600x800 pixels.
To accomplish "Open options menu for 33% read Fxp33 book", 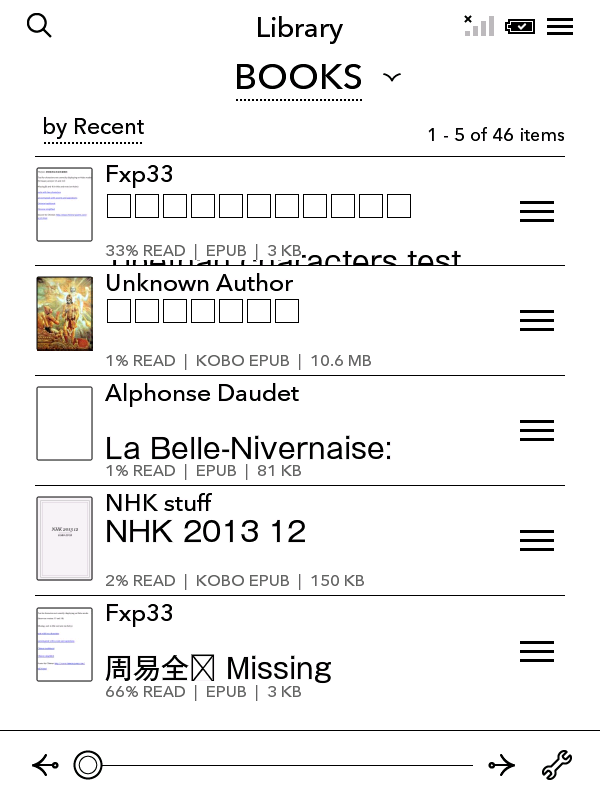I will pos(537,211).
